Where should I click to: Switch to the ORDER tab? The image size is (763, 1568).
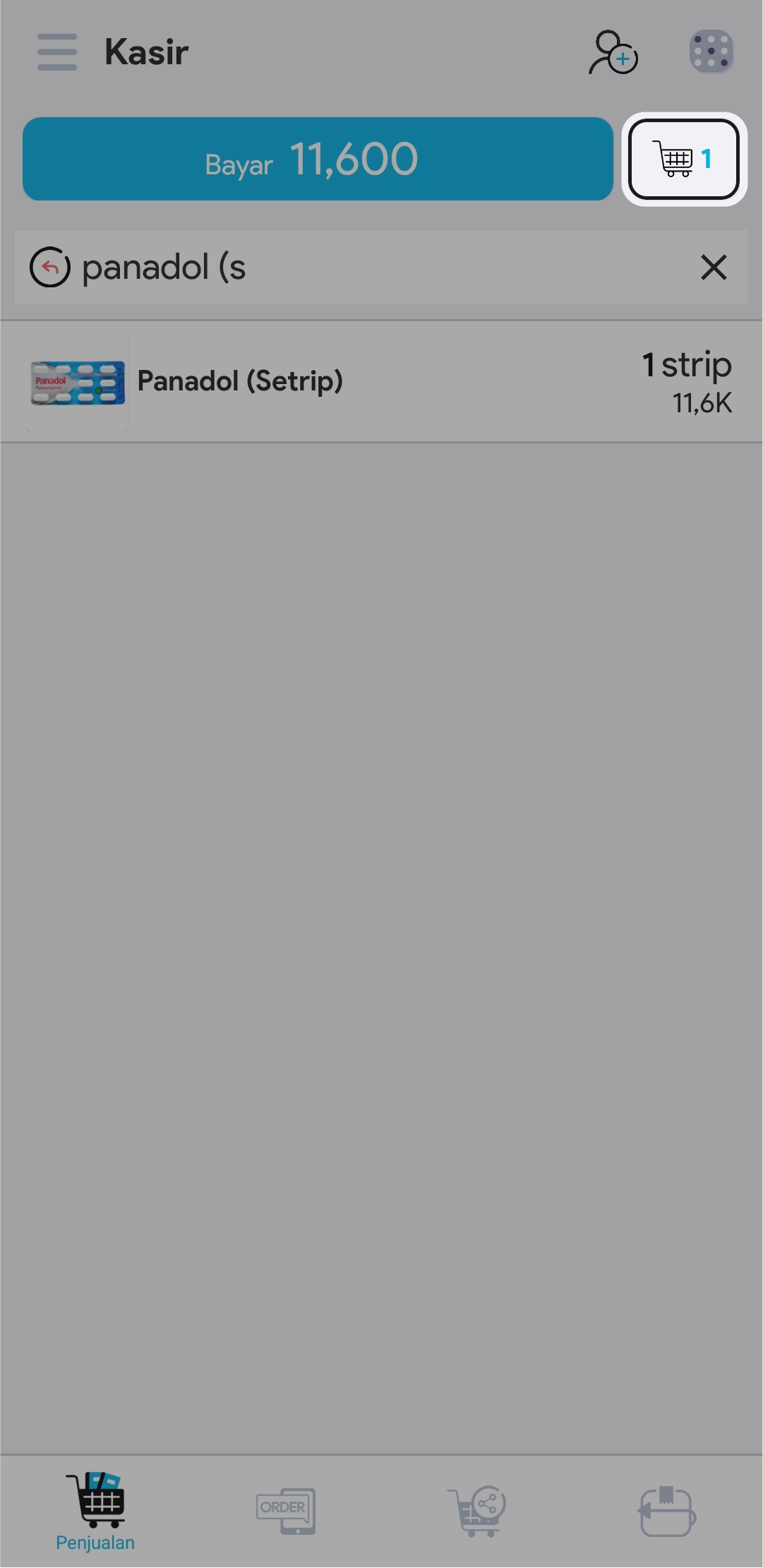point(286,1511)
